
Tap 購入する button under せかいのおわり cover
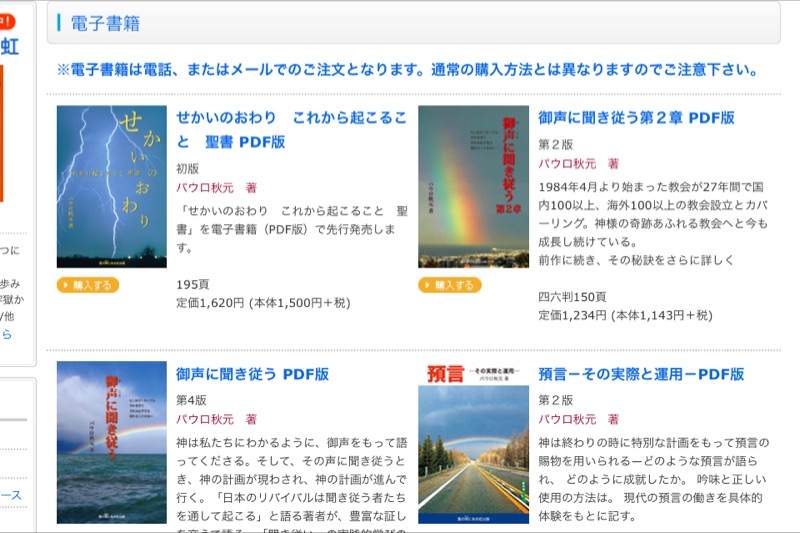(x=88, y=285)
